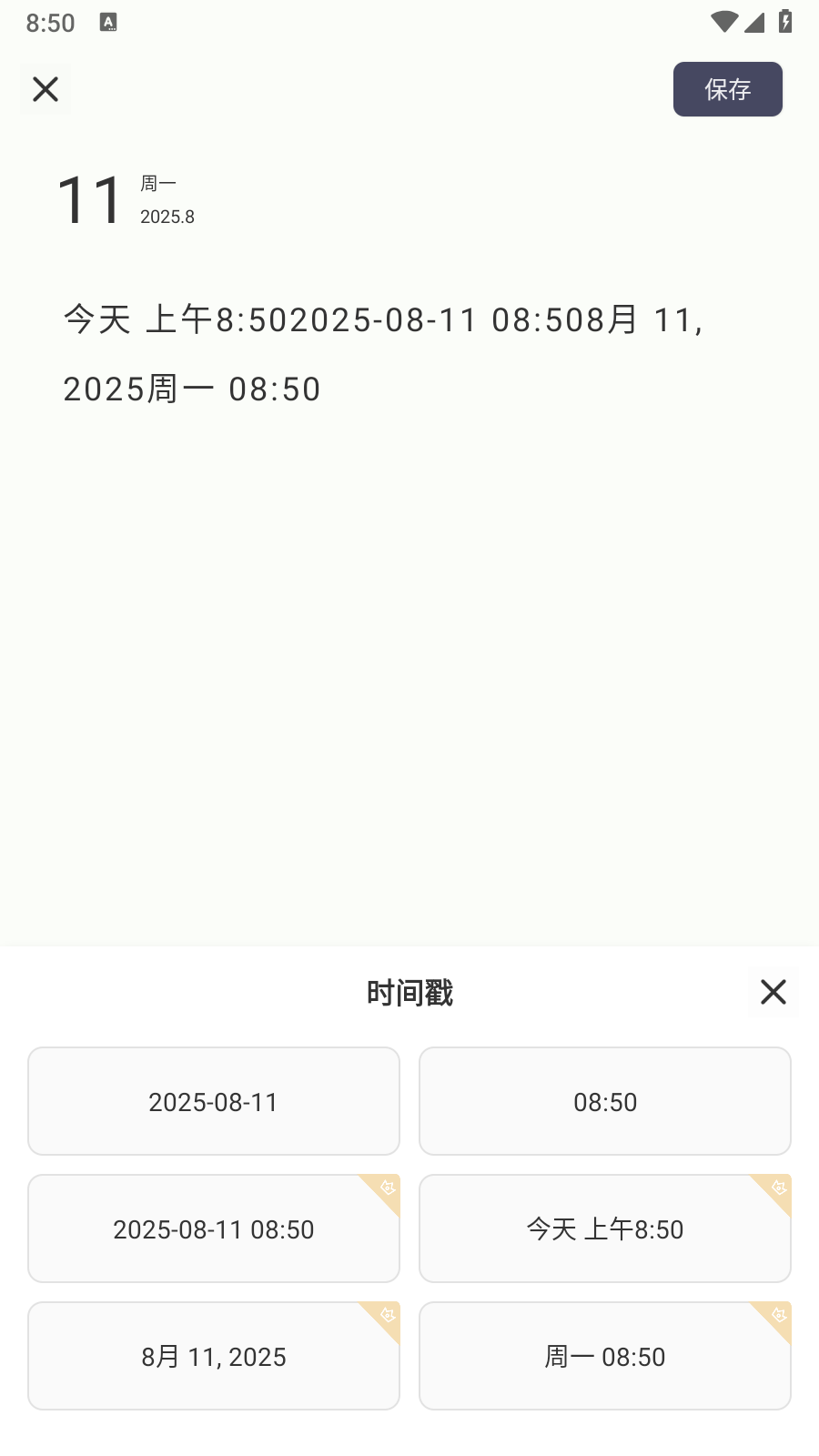Tap the 时间戳 sheet title

click(409, 992)
